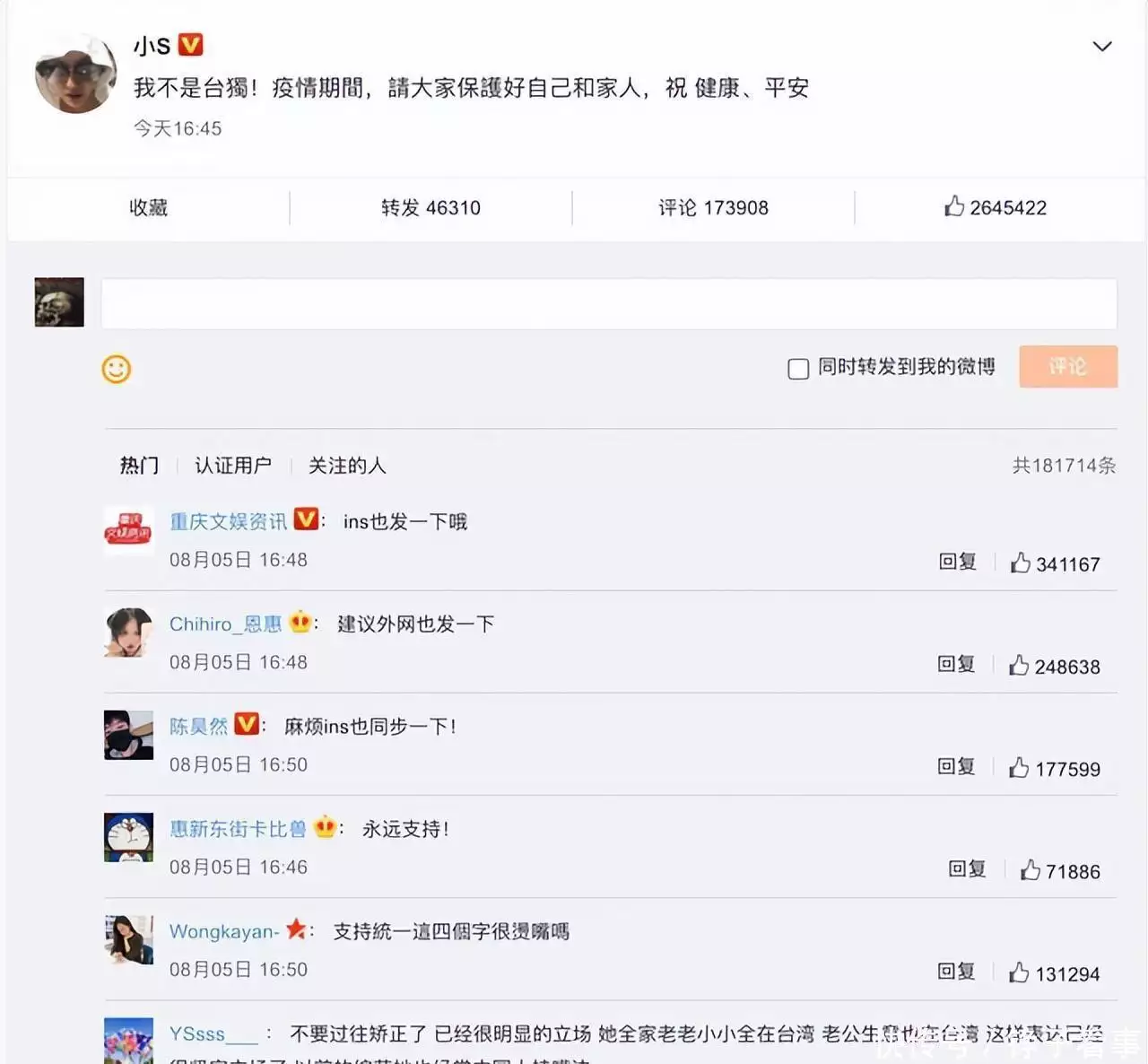Switch to 热门 comments tab
Image resolution: width=1148 pixels, height=1064 pixels.
tap(139, 466)
